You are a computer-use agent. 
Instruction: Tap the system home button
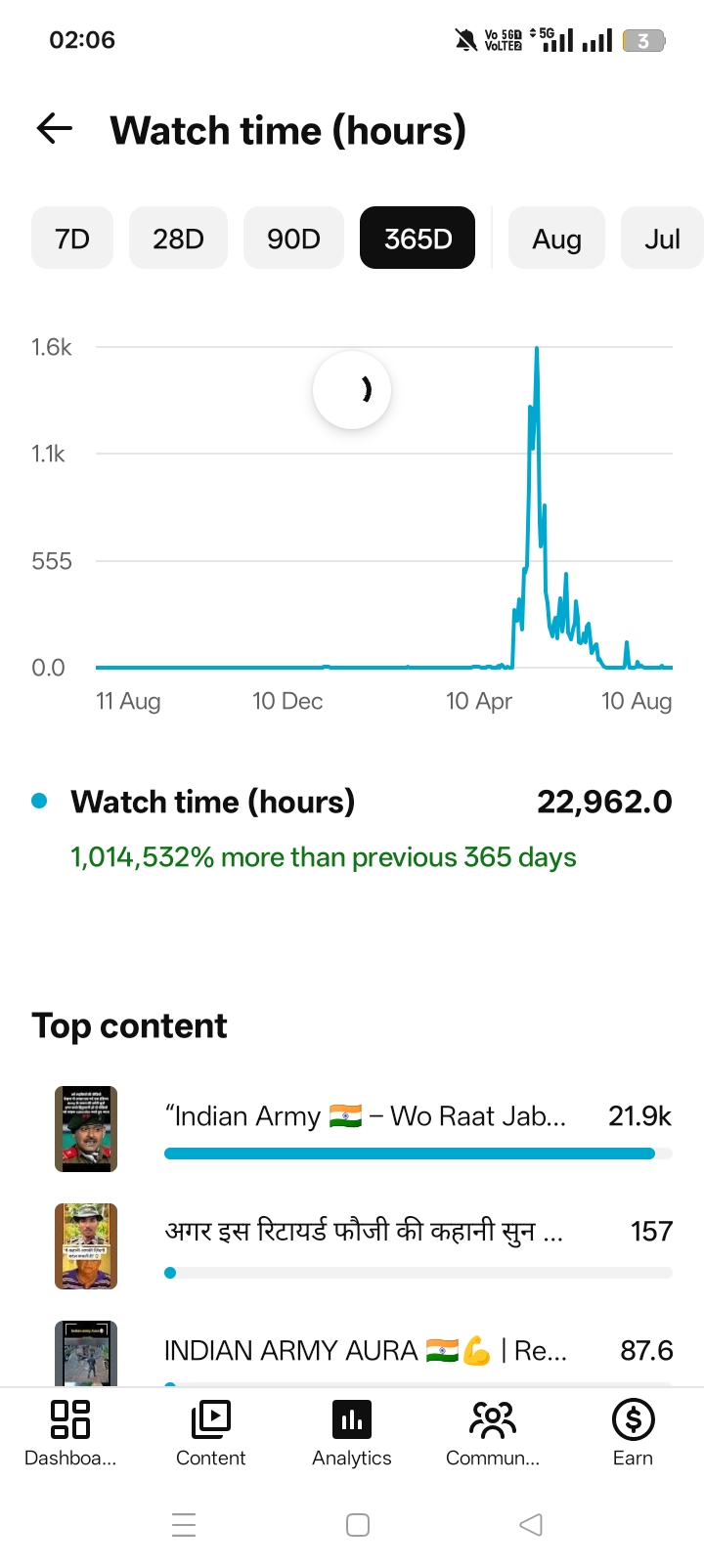[358, 1525]
